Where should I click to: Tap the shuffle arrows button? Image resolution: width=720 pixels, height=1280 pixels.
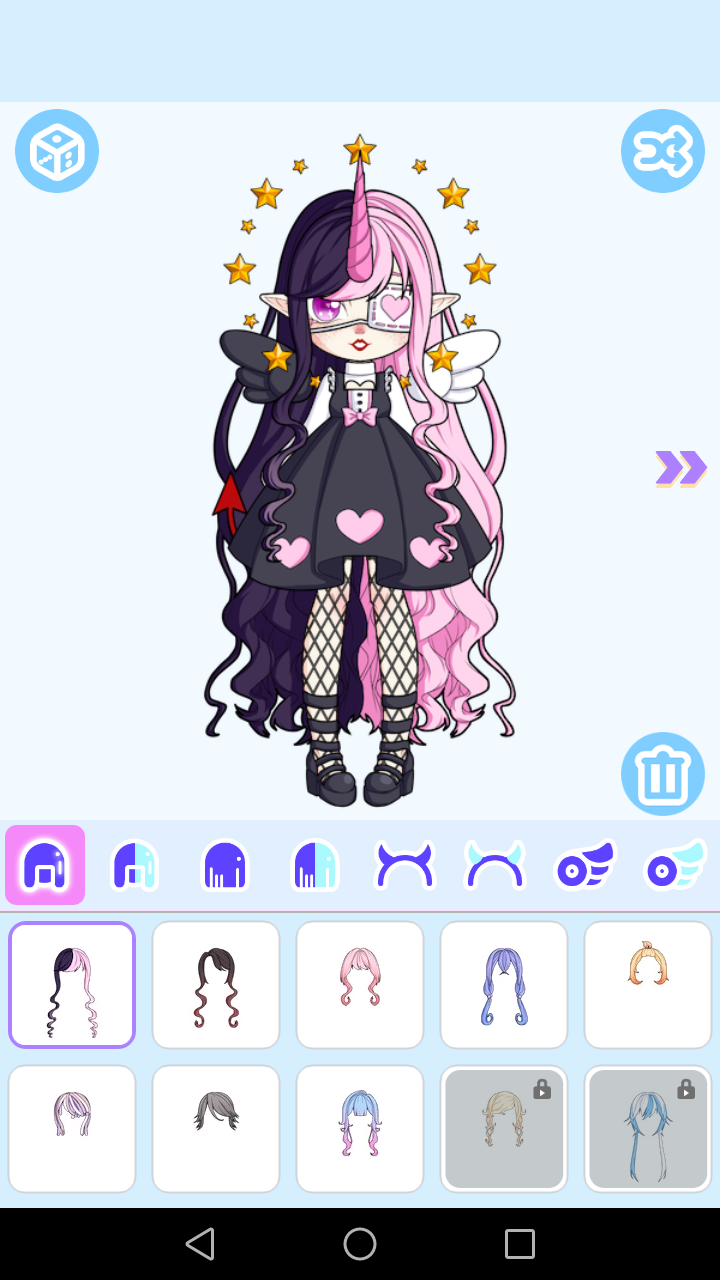coord(662,151)
